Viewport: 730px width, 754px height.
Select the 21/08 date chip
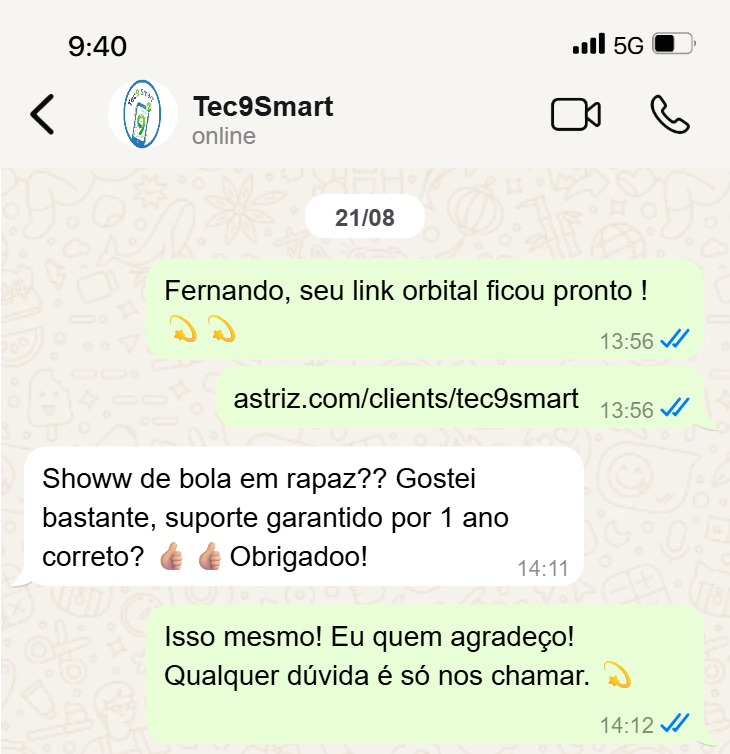364,216
